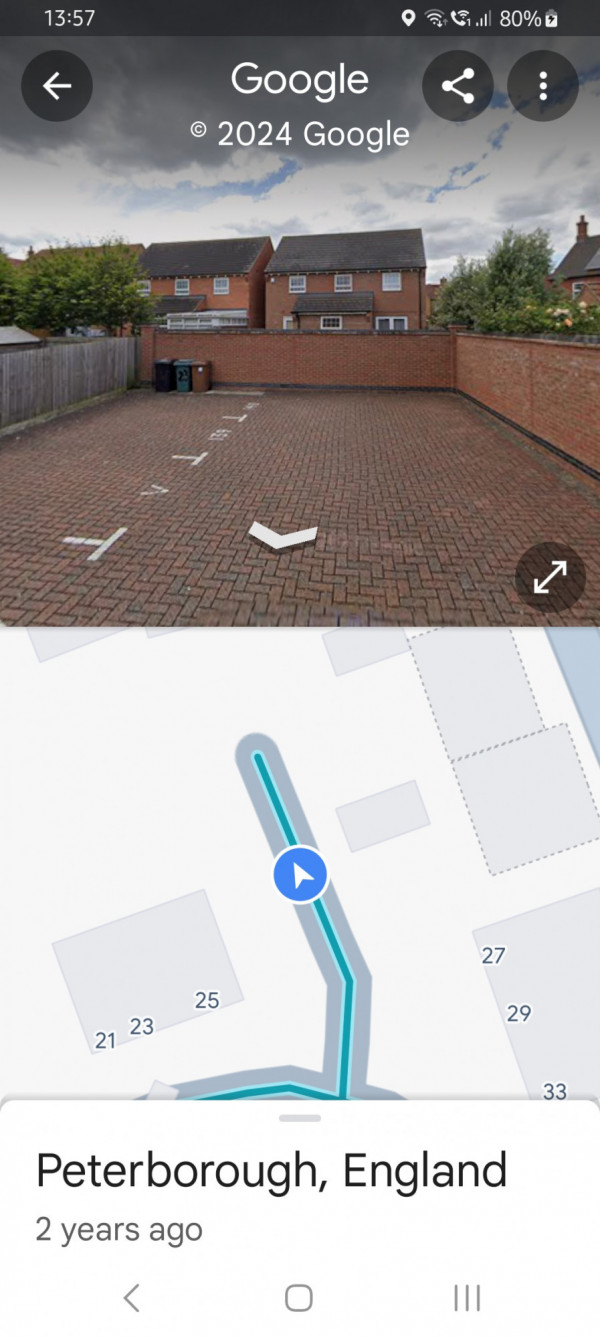Screen dimensions: 600x1338
Task: Expand the Peterborough, England info sheet
Action: 300,1118
